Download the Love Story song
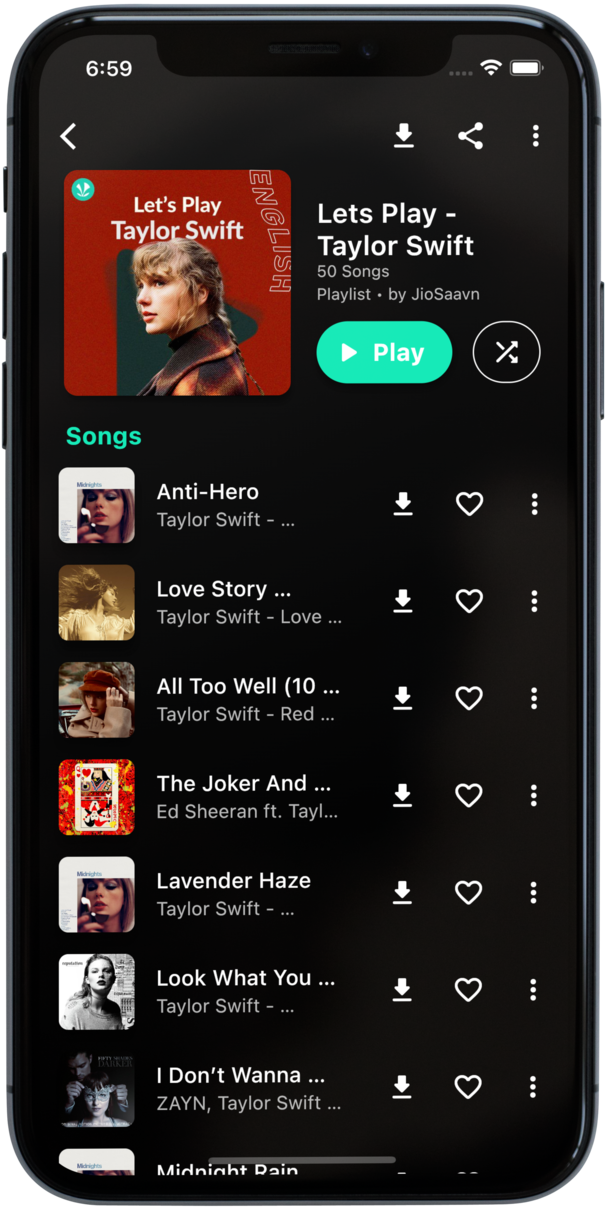The height and width of the screenshot is (1210, 610). click(x=403, y=601)
